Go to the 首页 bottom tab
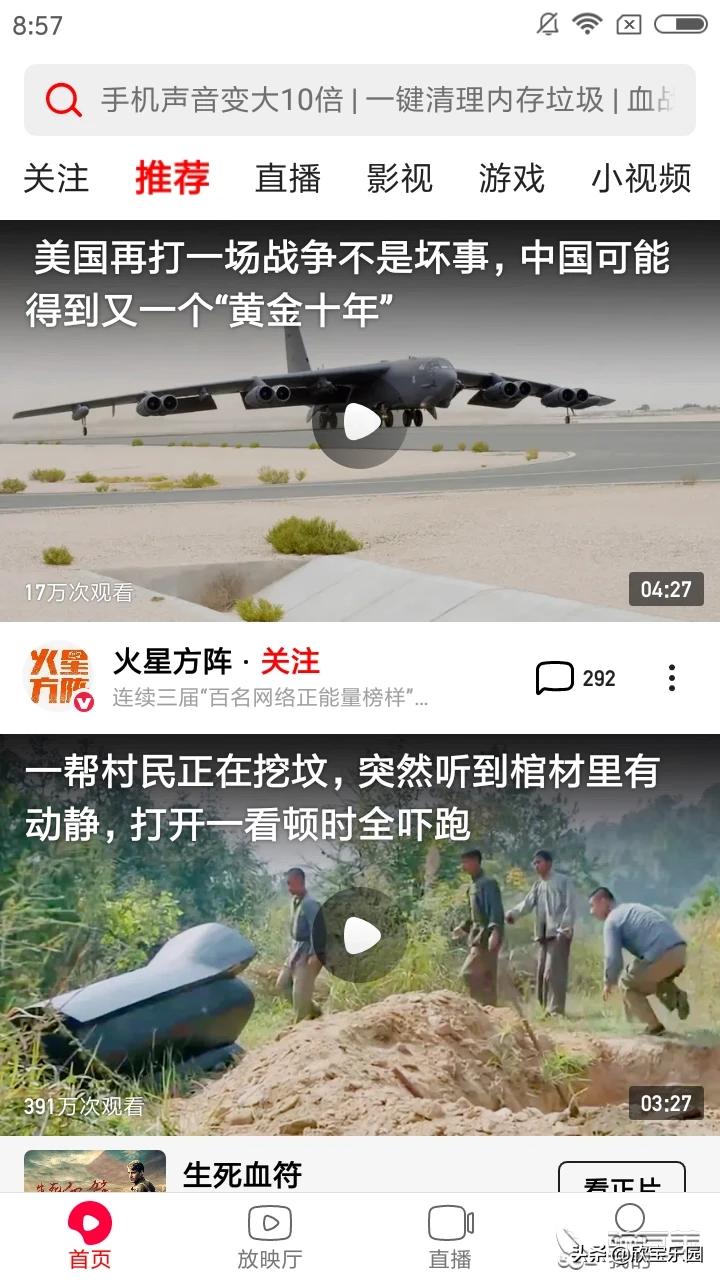 (90, 1237)
